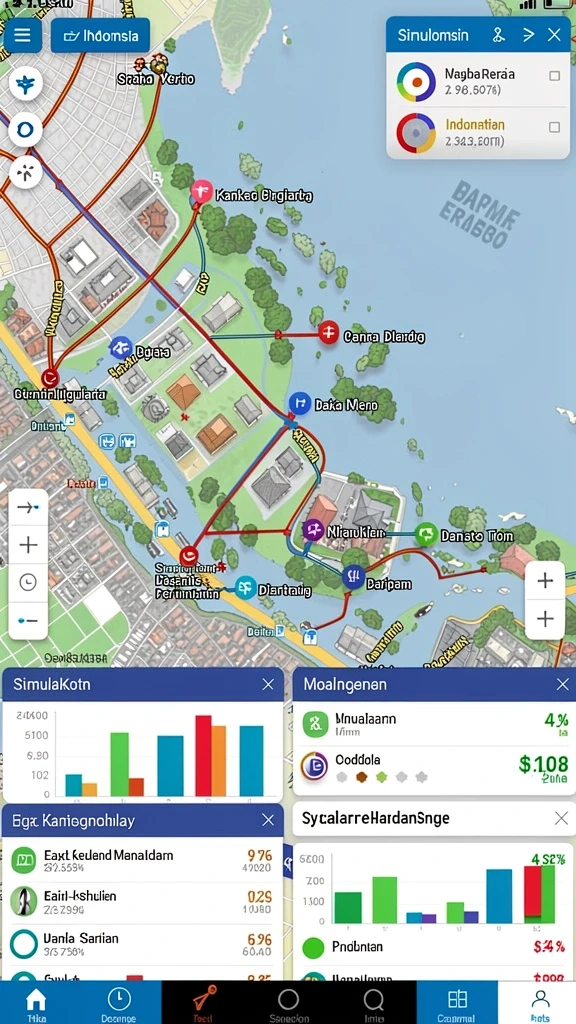The height and width of the screenshot is (1024, 576).
Task: Close the Moalngenan panel
Action: [562, 684]
